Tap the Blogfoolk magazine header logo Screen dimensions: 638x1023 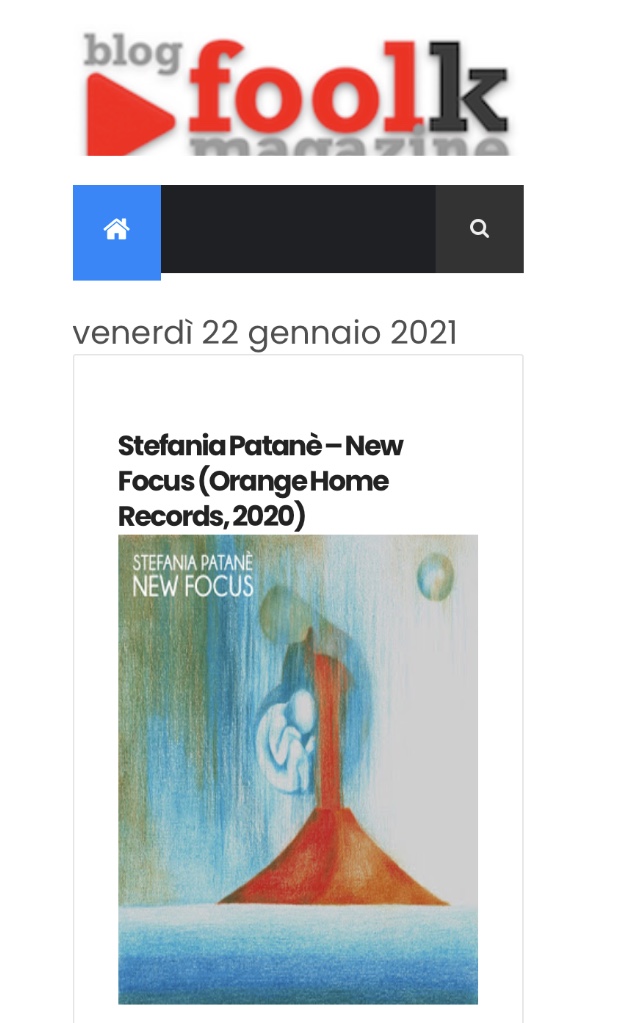click(296, 95)
